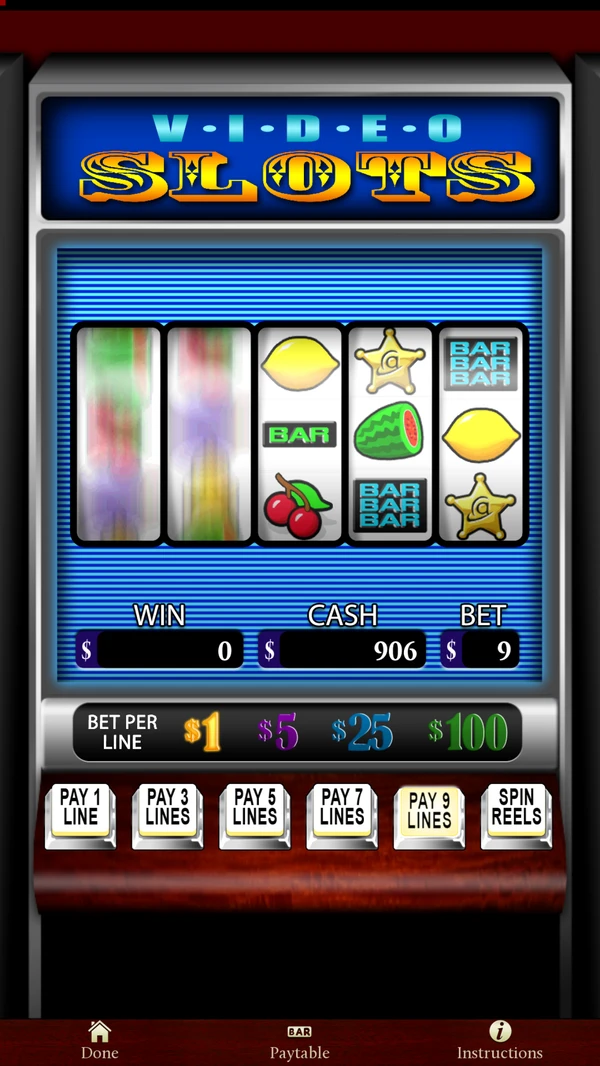This screenshot has height=1066, width=600.
Task: Select the $100 bet per line
Action: tap(468, 733)
